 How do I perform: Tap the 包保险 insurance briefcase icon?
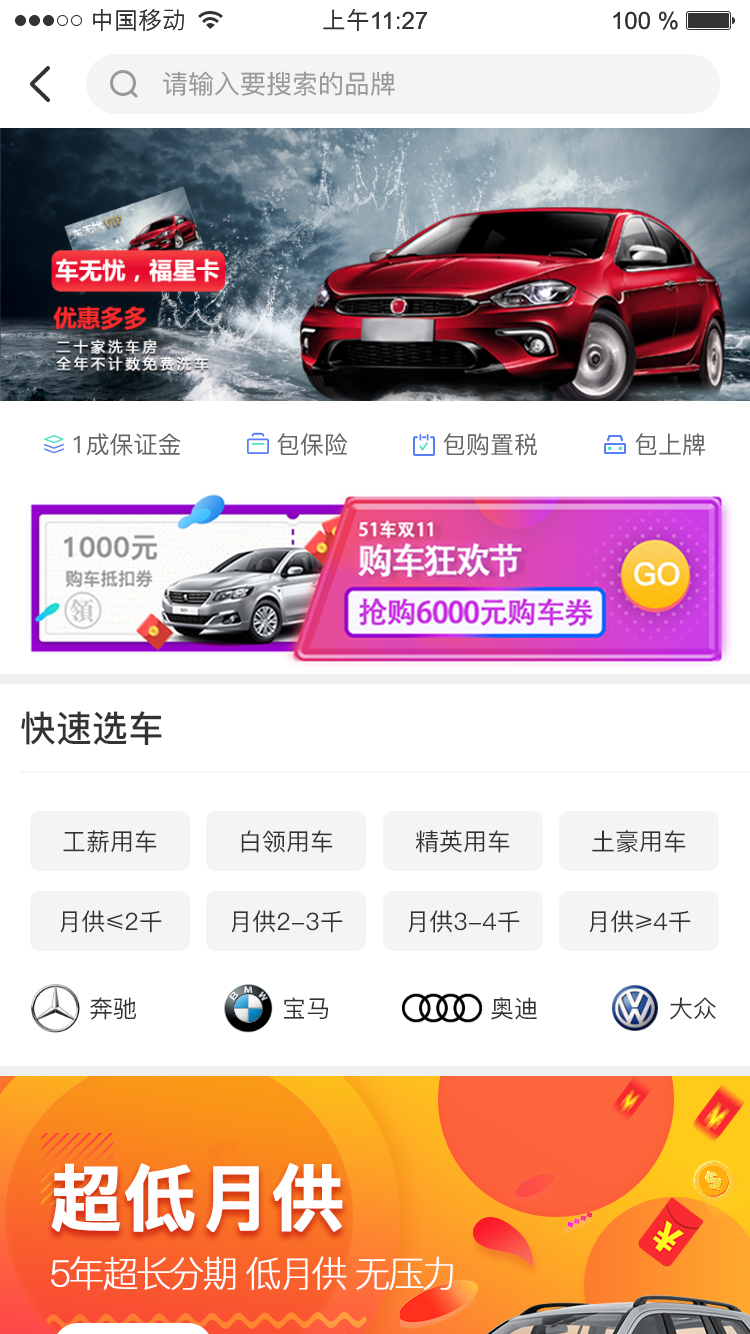258,443
